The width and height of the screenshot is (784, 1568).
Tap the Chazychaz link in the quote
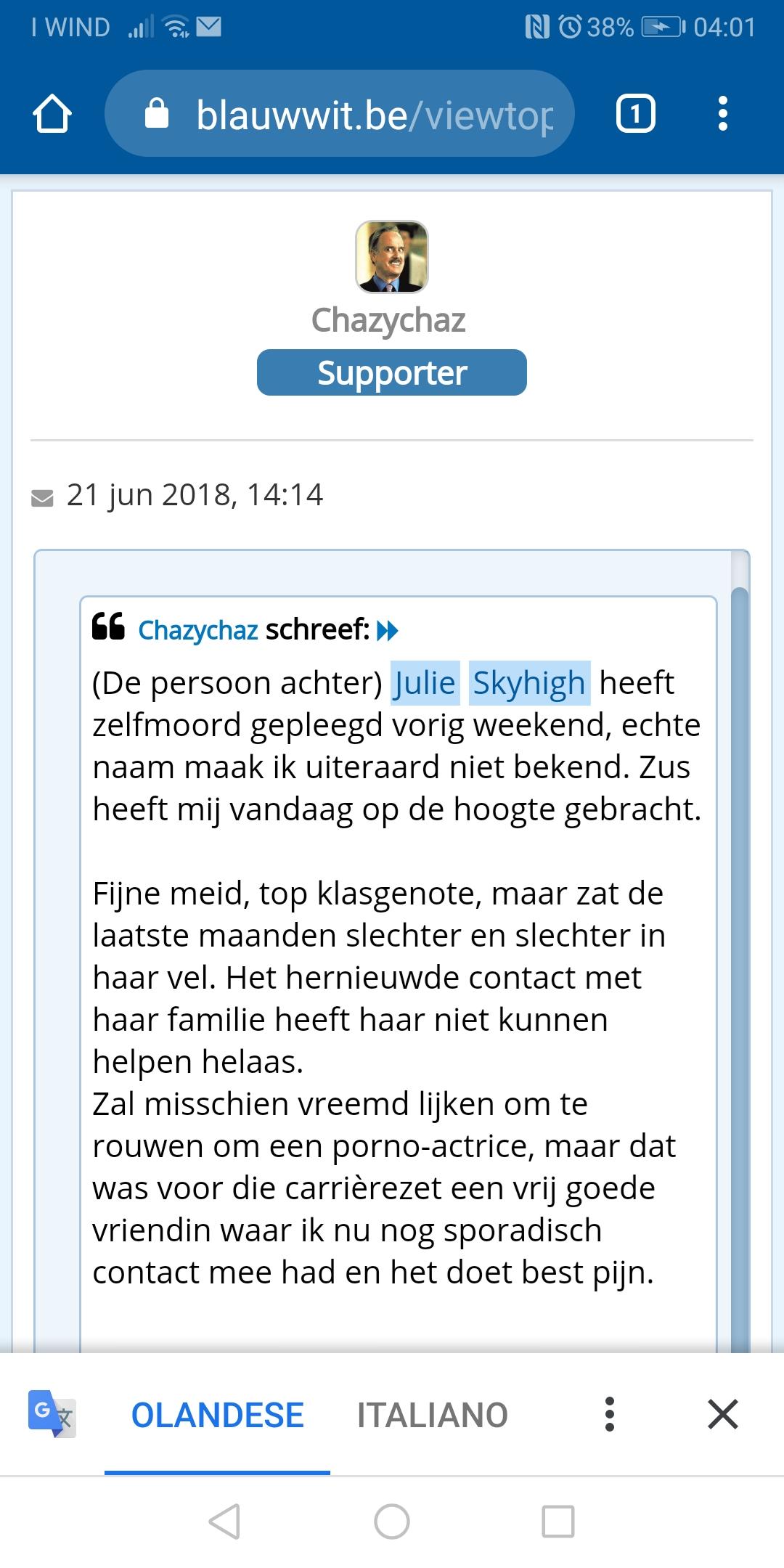click(197, 630)
